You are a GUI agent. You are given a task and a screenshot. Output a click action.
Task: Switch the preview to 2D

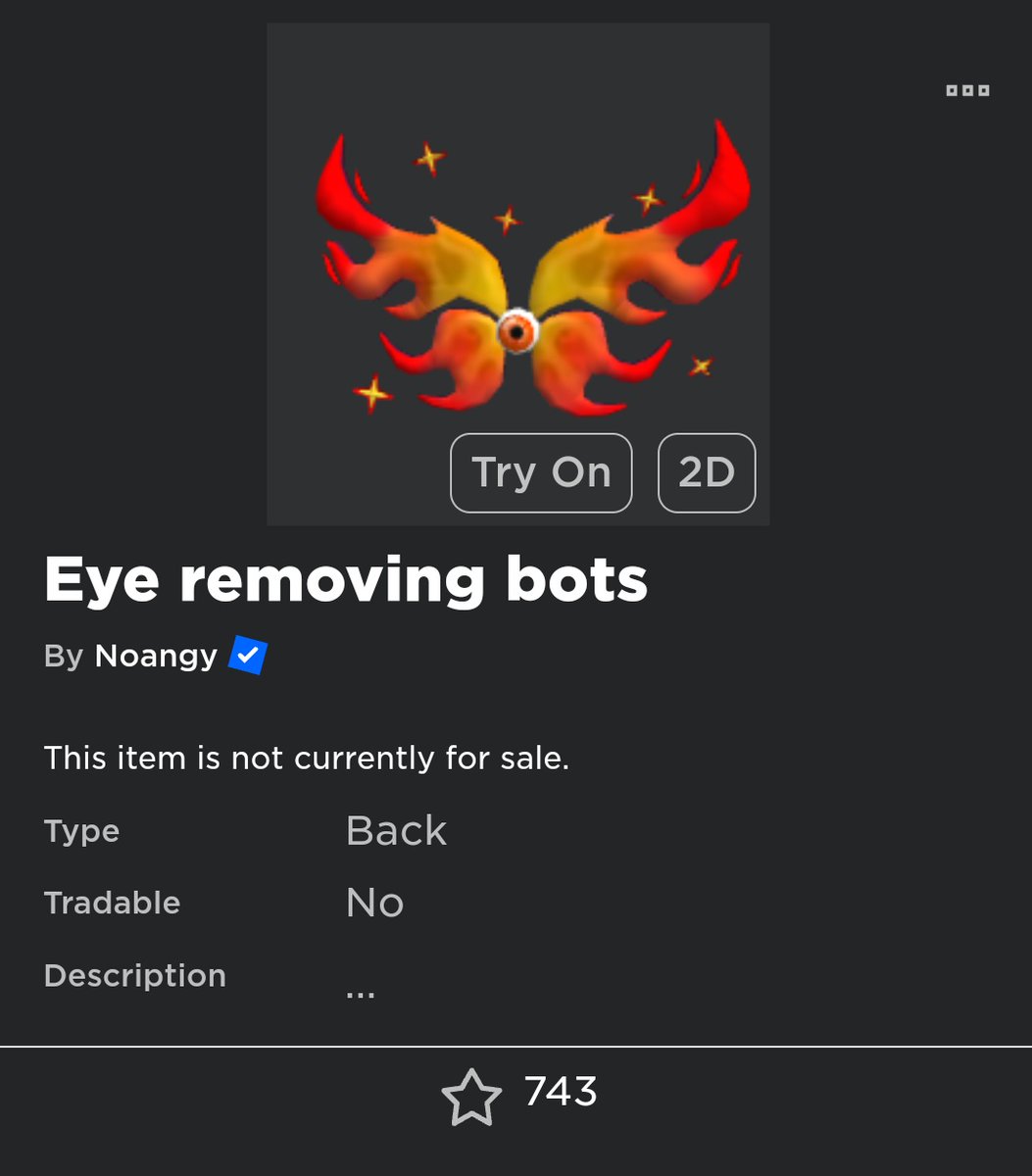[707, 473]
